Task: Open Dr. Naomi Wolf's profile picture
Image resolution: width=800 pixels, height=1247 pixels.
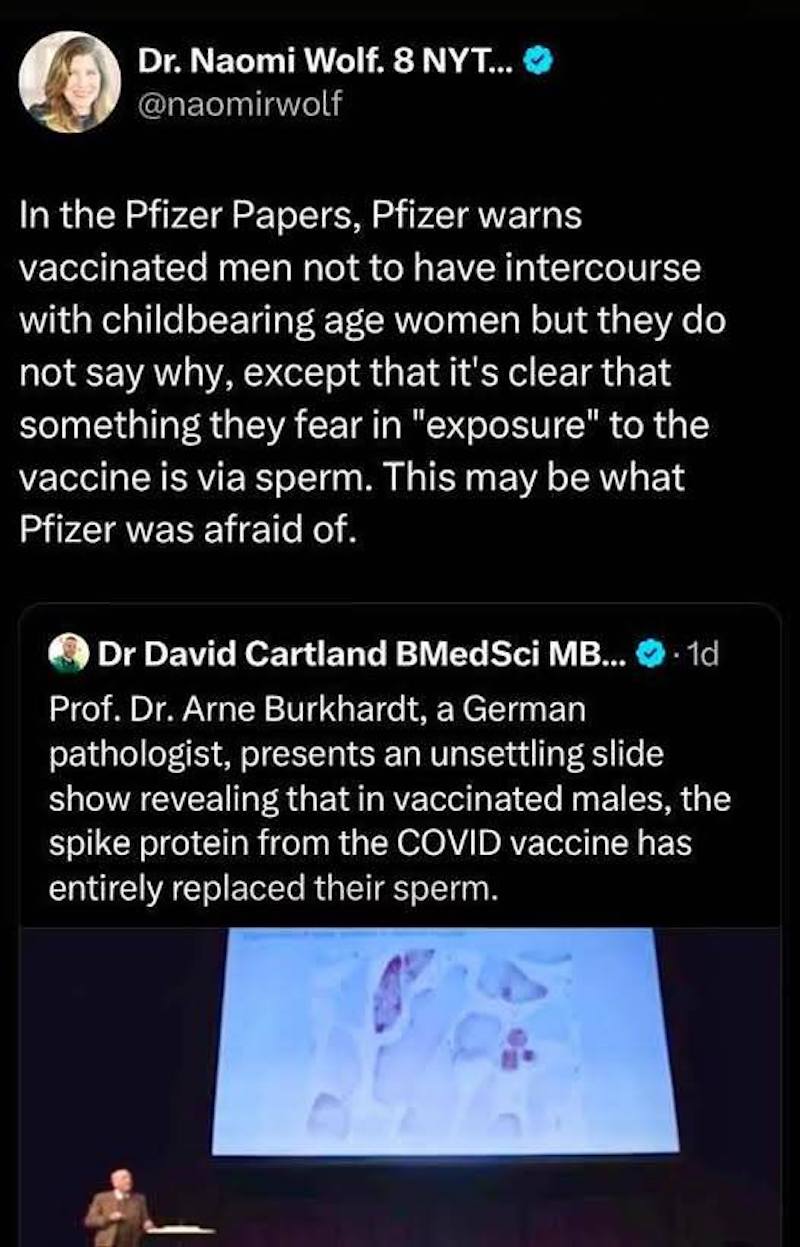Action: 69,83
